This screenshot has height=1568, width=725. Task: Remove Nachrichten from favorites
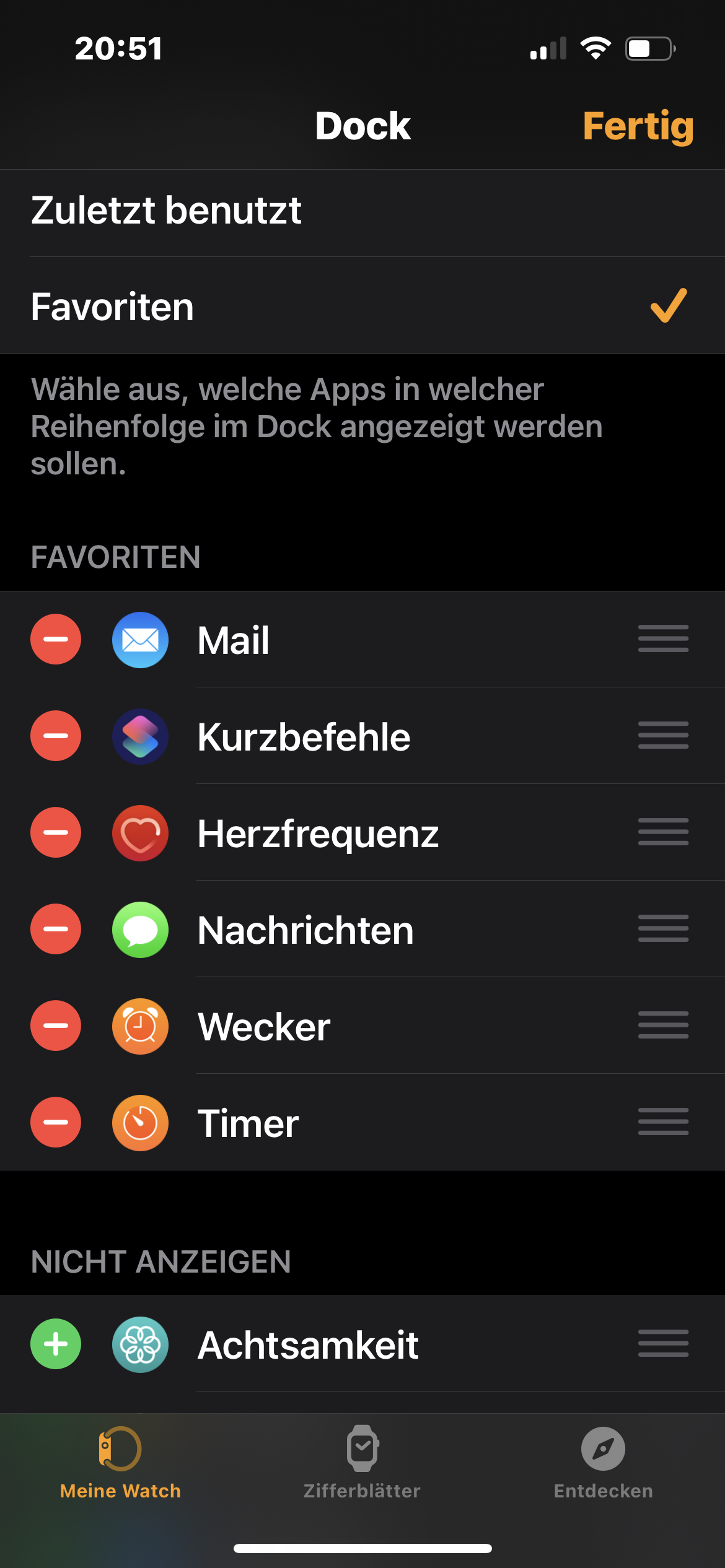click(x=56, y=929)
